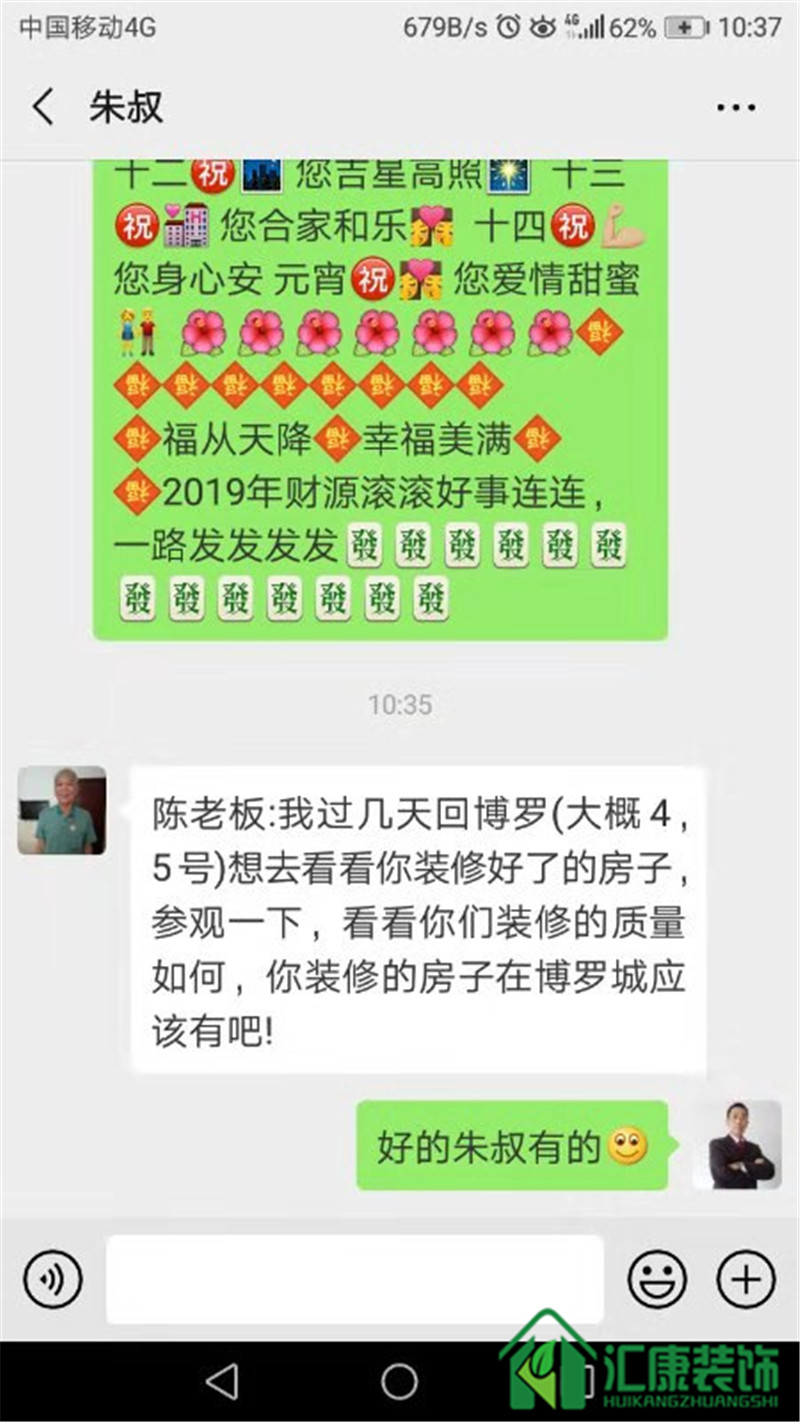Tap the system back button
This screenshot has height=1422, width=800.
222,1381
